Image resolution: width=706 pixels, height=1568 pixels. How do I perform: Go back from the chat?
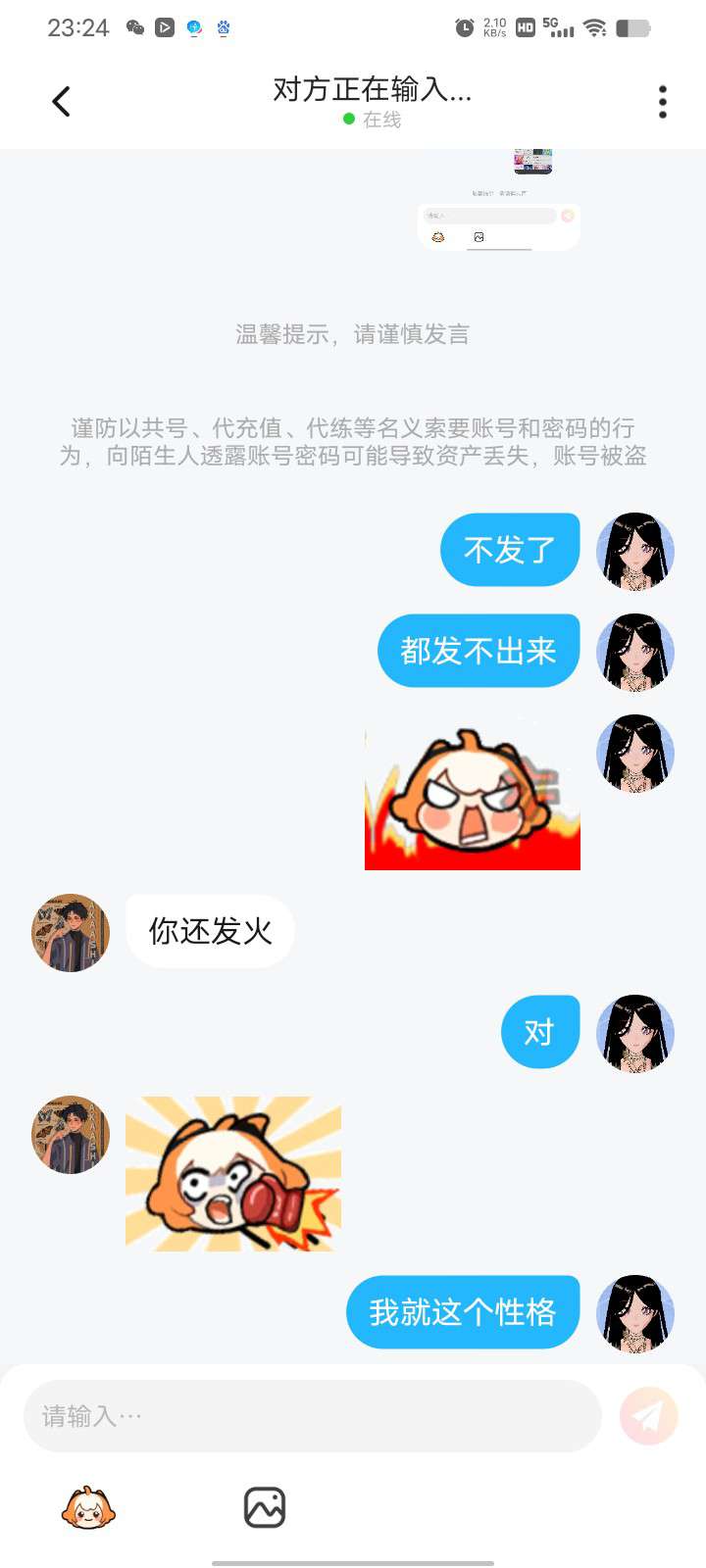pyautogui.click(x=61, y=101)
